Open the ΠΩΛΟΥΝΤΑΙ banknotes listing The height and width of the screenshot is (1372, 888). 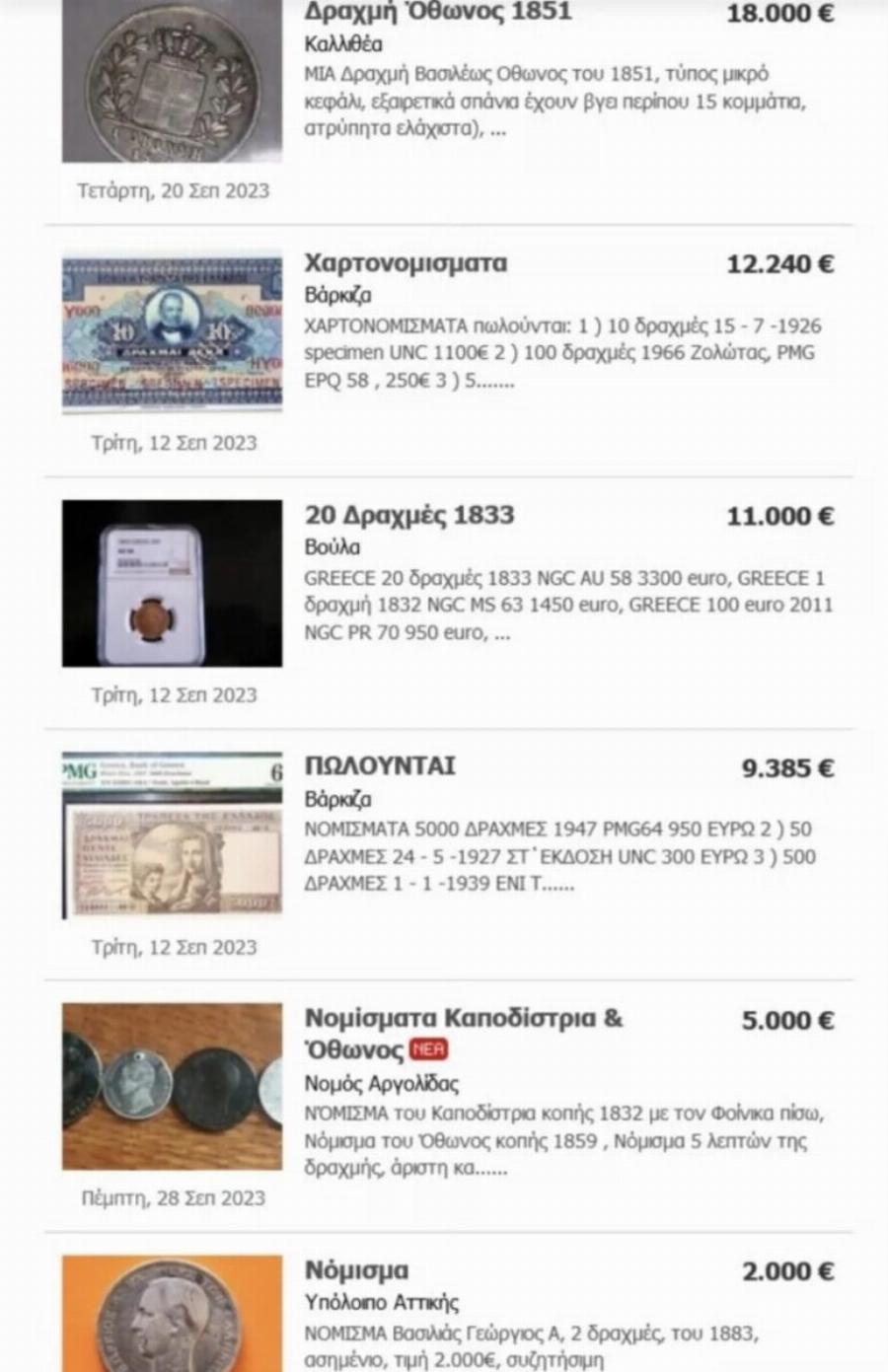tap(380, 766)
